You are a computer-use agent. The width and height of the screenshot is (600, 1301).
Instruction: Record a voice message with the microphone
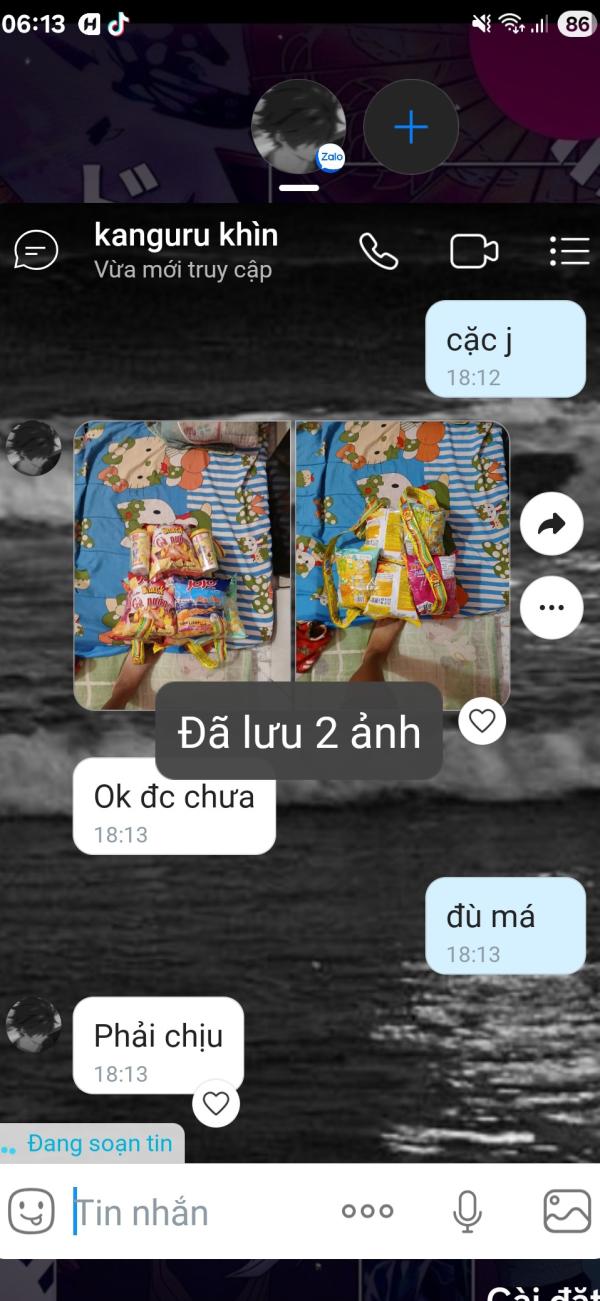[x=467, y=1211]
